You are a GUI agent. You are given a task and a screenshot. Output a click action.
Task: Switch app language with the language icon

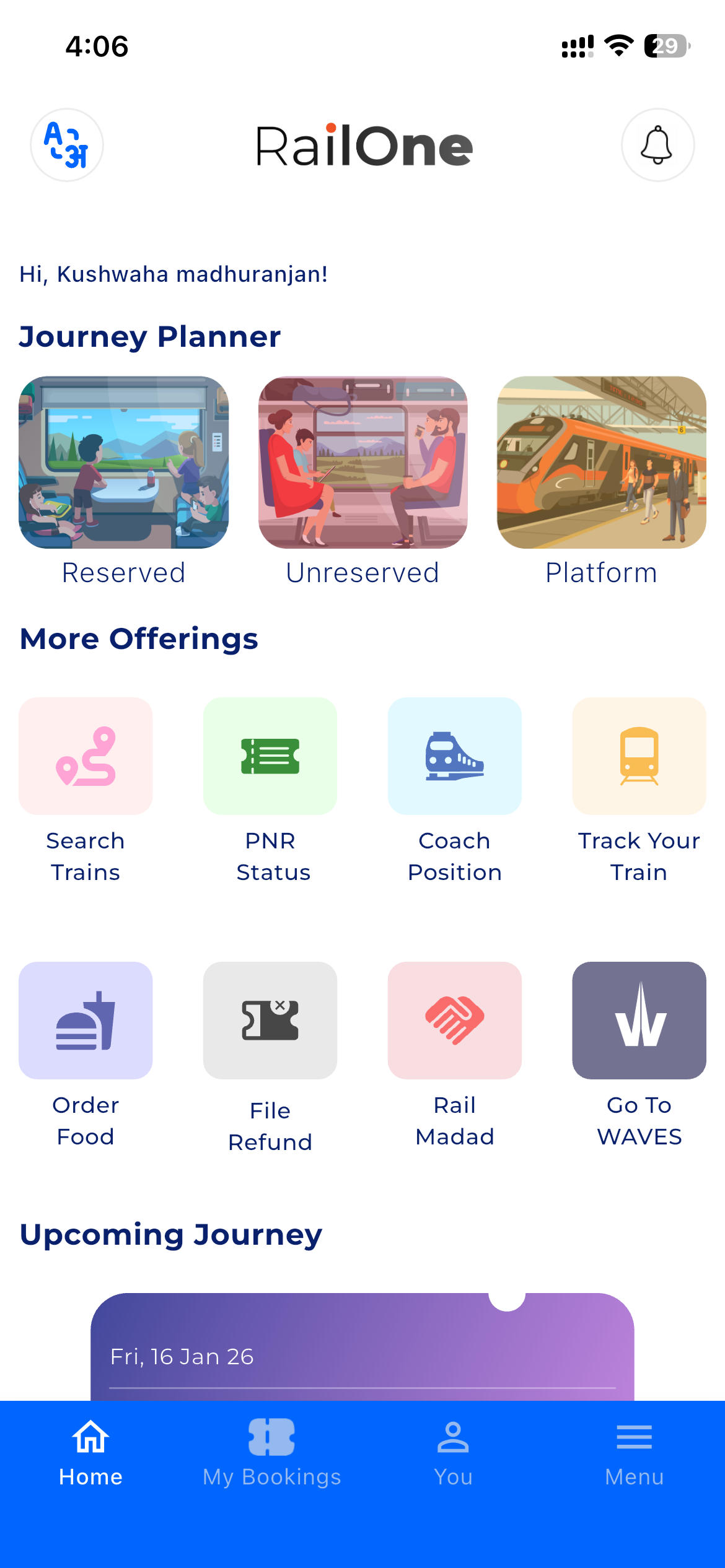66,145
